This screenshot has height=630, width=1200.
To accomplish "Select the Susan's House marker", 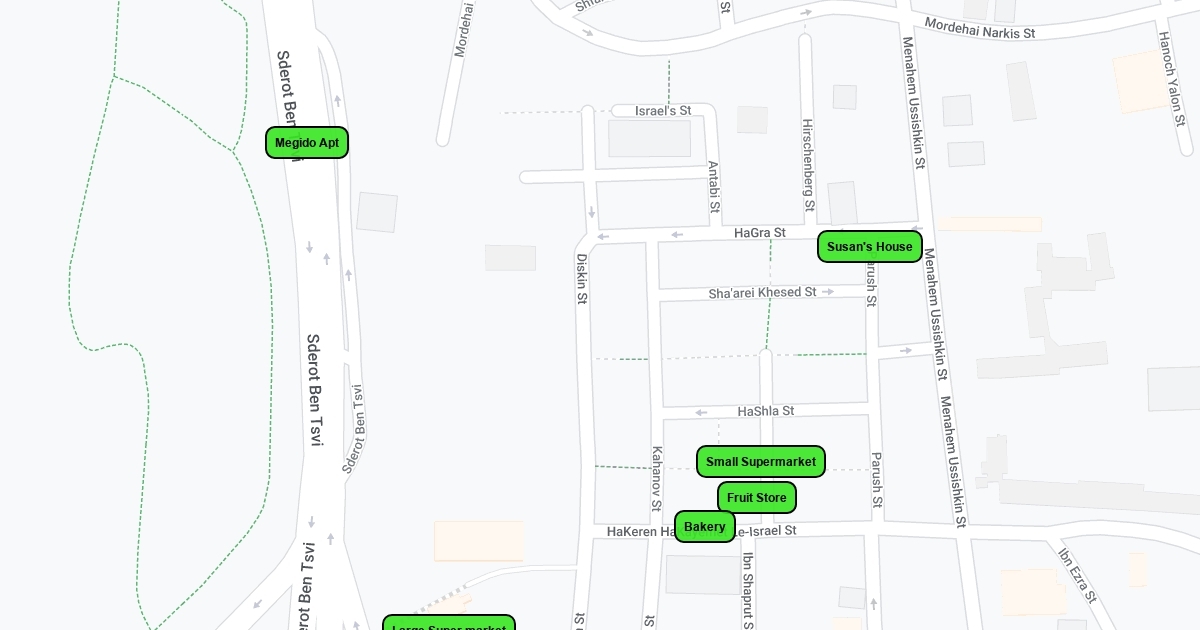I will click(869, 247).
